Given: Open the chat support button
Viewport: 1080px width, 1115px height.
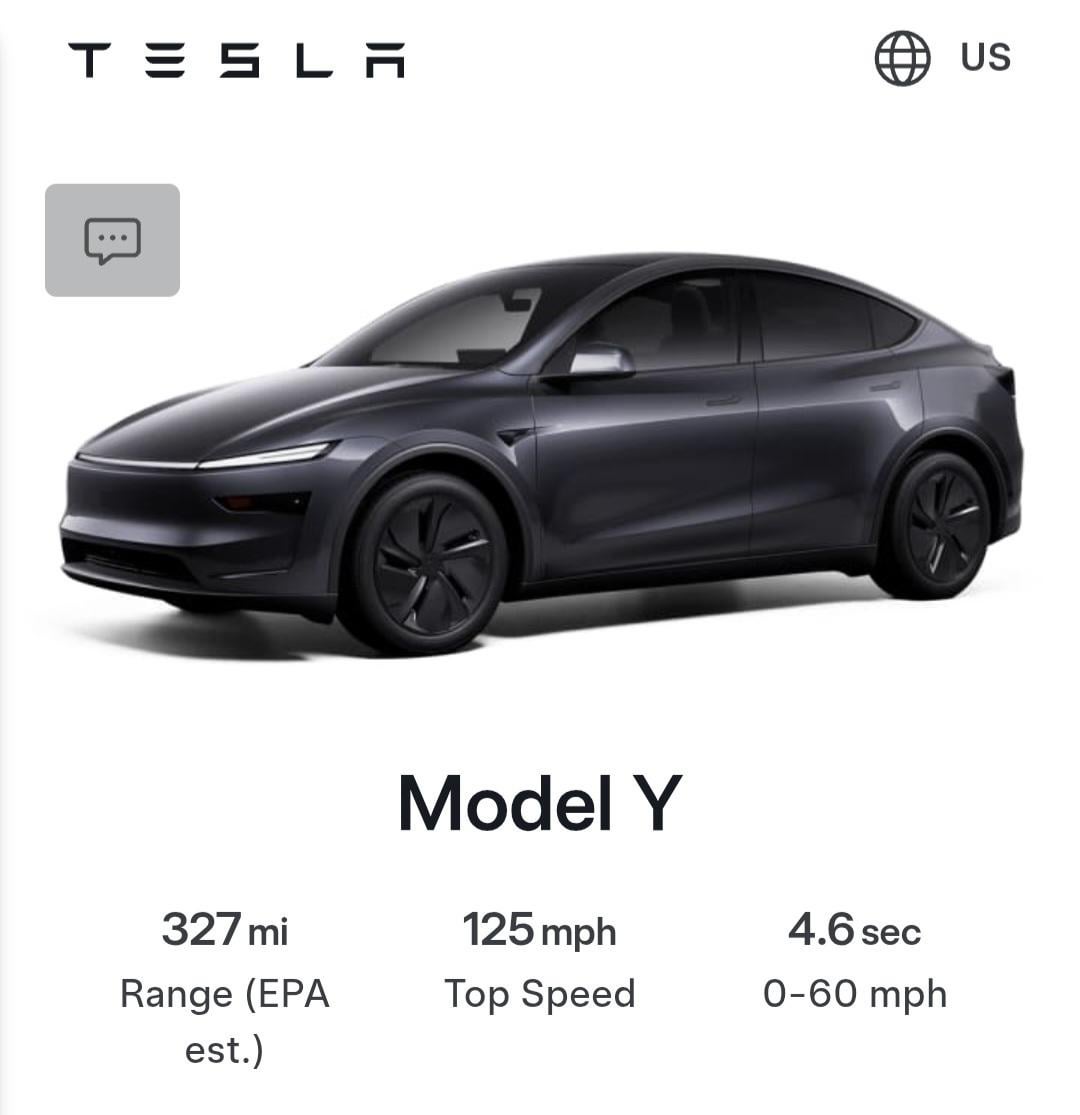Looking at the screenshot, I should coord(112,240).
